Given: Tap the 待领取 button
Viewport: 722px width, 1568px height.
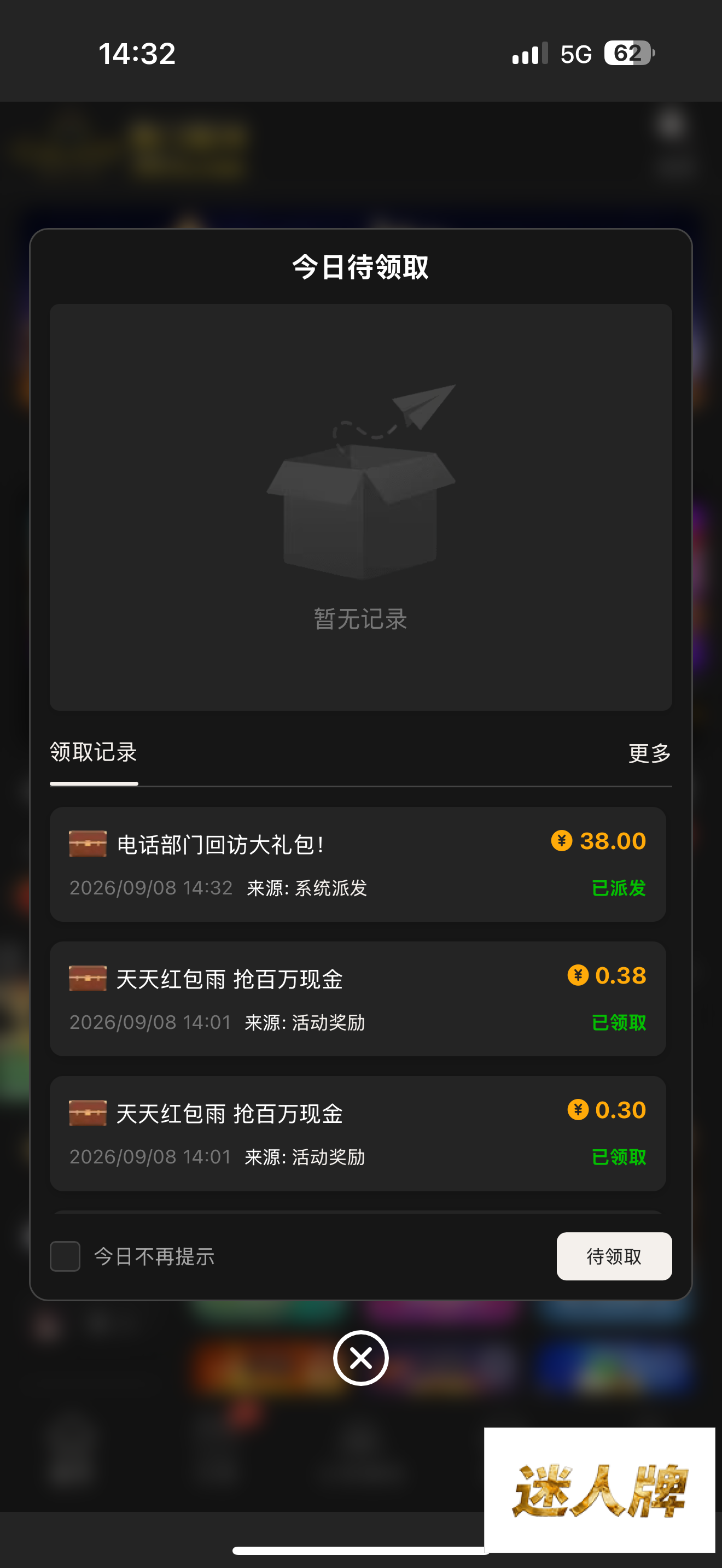Looking at the screenshot, I should coord(614,1256).
